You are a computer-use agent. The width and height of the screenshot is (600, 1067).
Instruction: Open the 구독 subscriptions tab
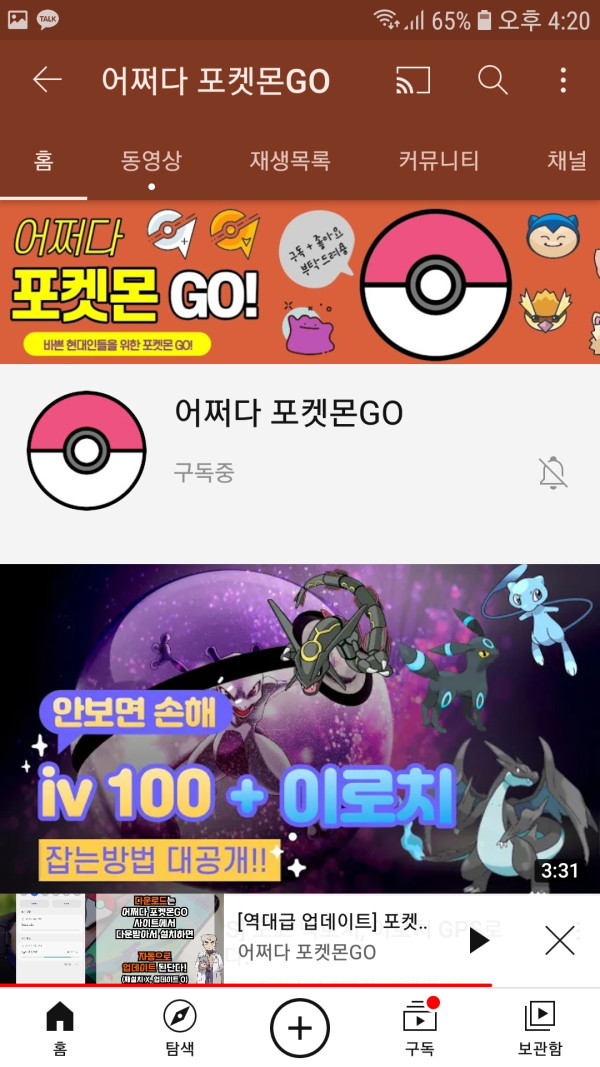click(x=420, y=1028)
